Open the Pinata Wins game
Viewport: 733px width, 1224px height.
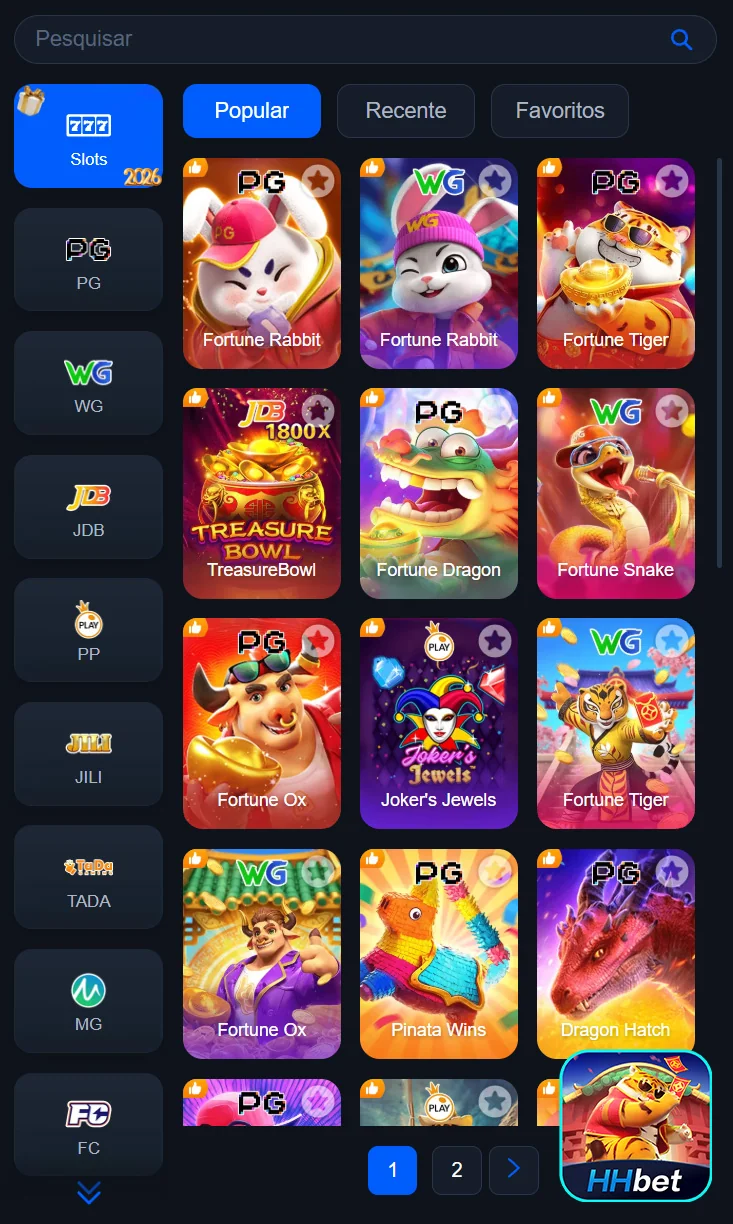pyautogui.click(x=439, y=954)
